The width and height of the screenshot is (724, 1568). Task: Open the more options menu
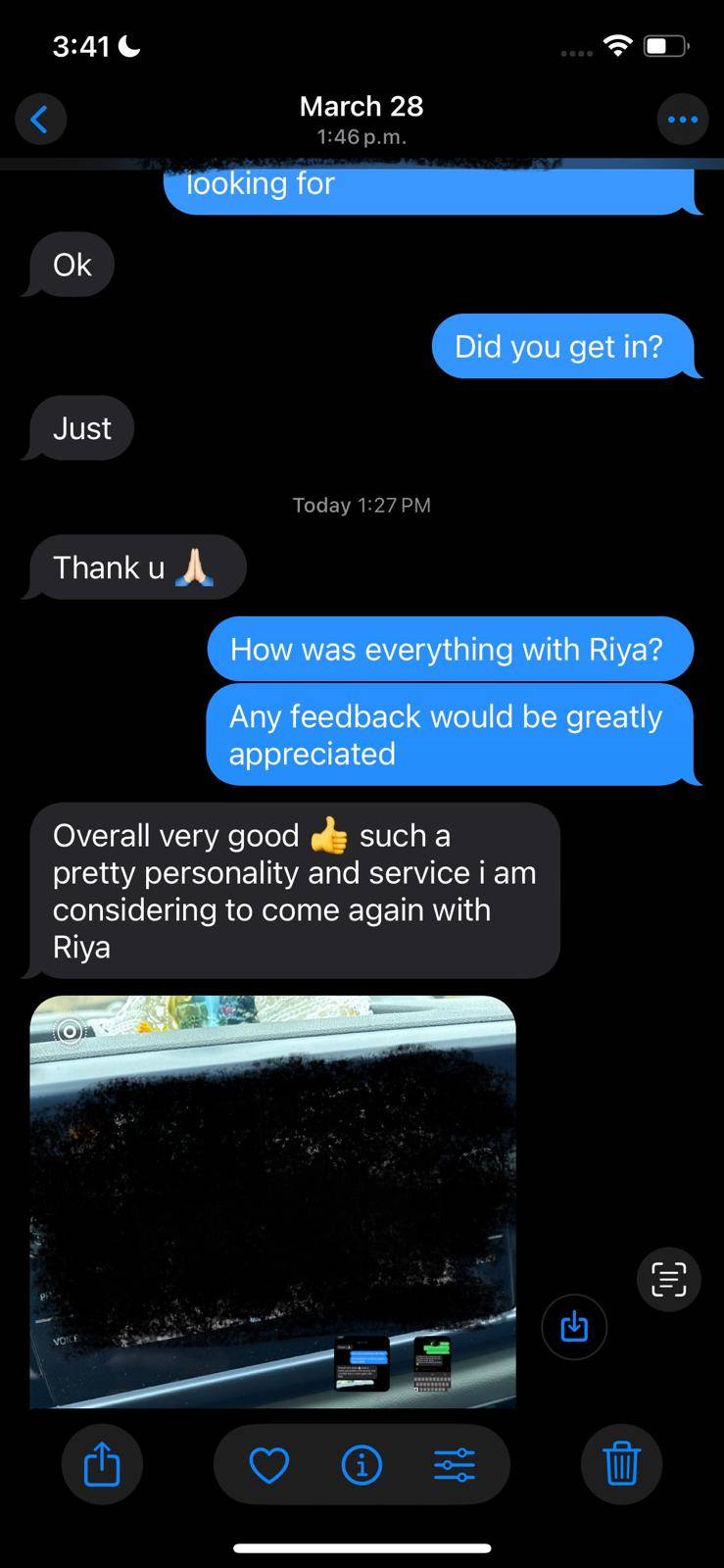682,120
